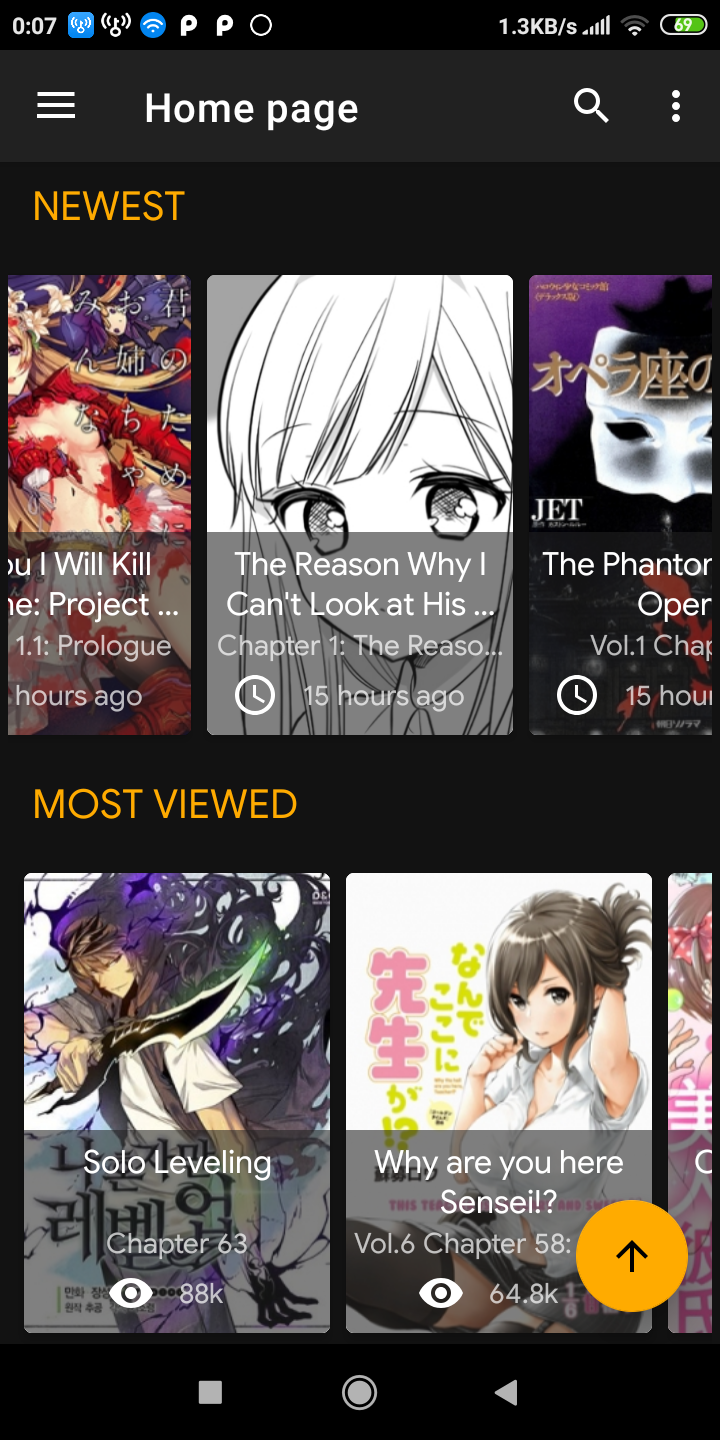Select the manga card with Prologue chapter
Viewport: 720px width, 1440px height.
point(99,504)
